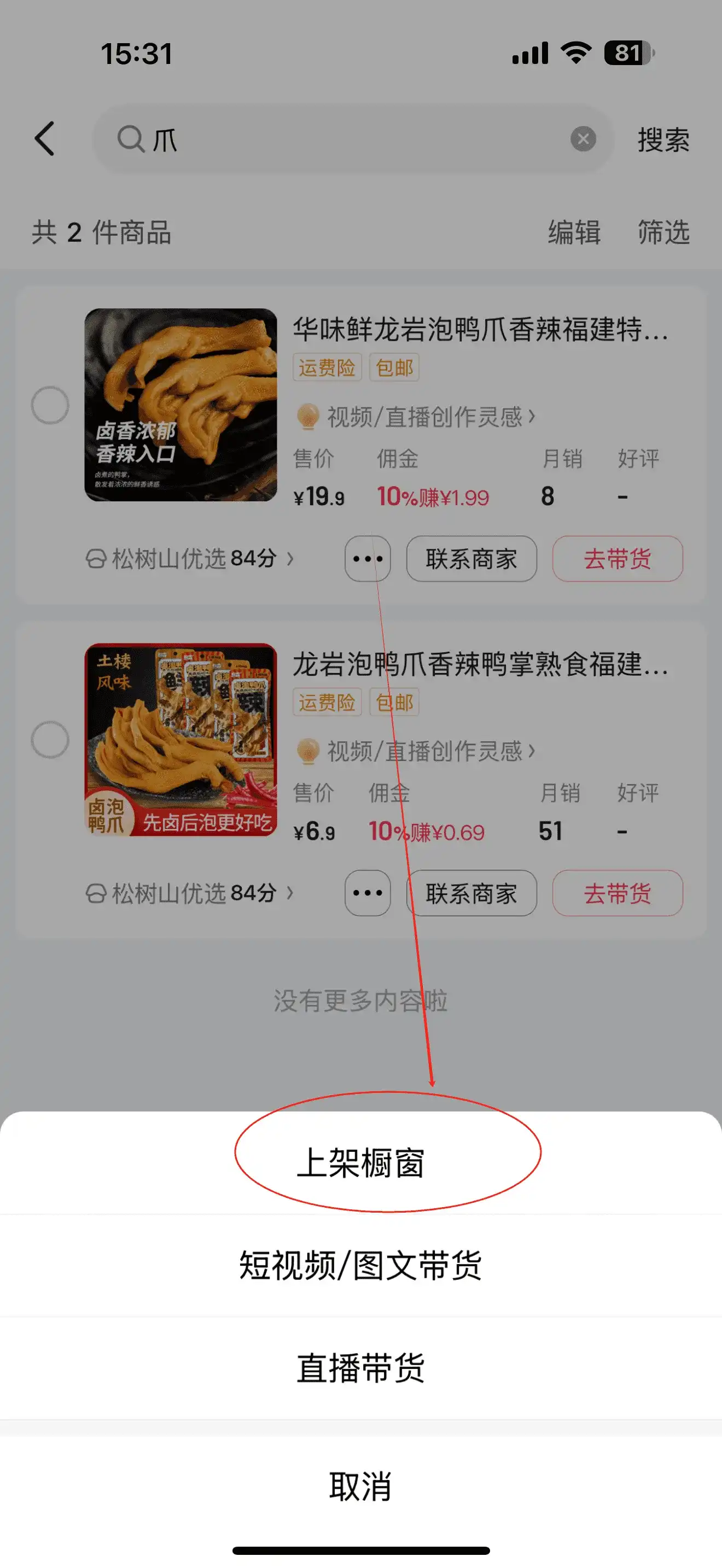Tap 去带货 for the ¥19.9 product

click(618, 559)
